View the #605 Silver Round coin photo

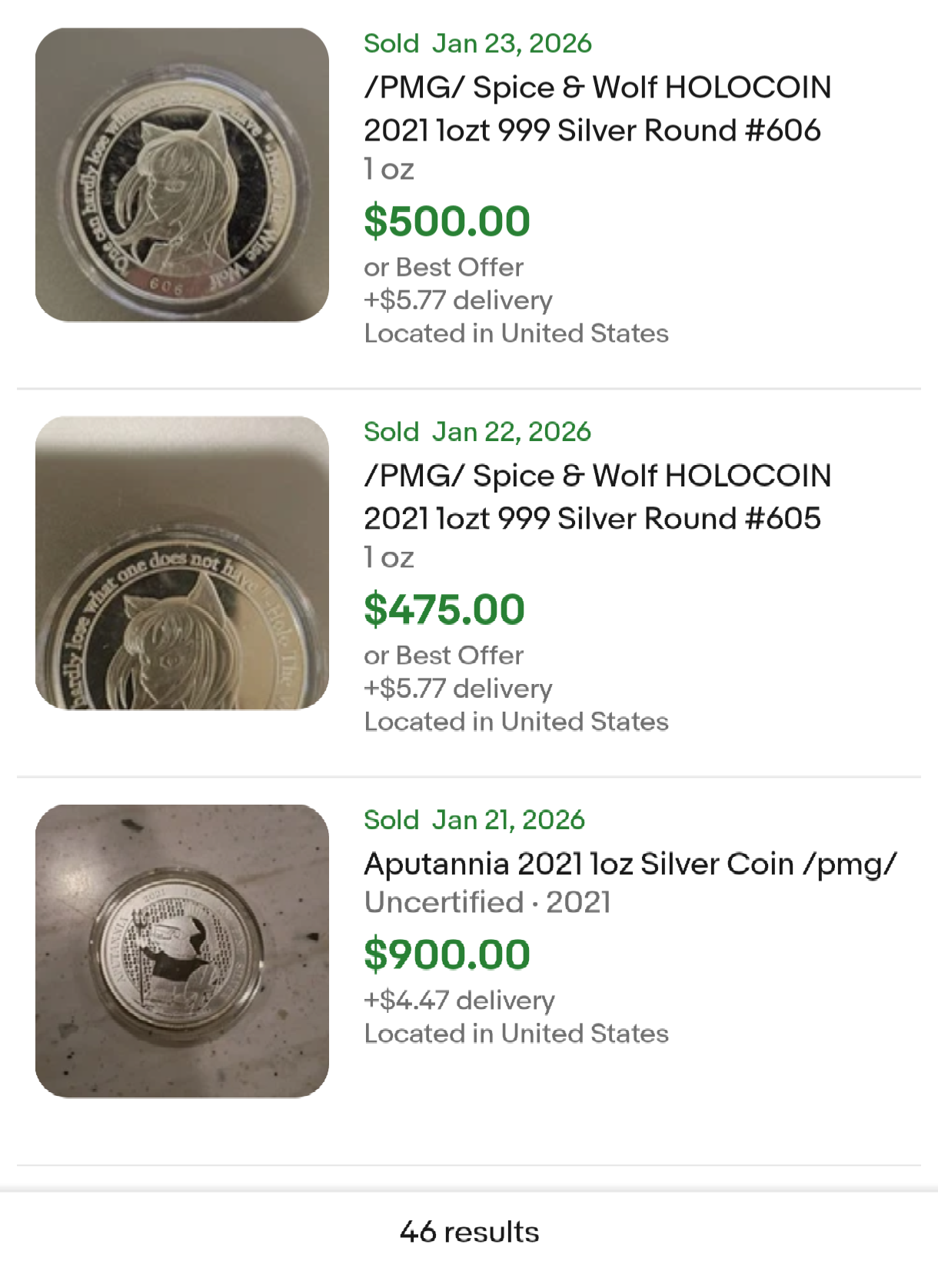point(182,563)
